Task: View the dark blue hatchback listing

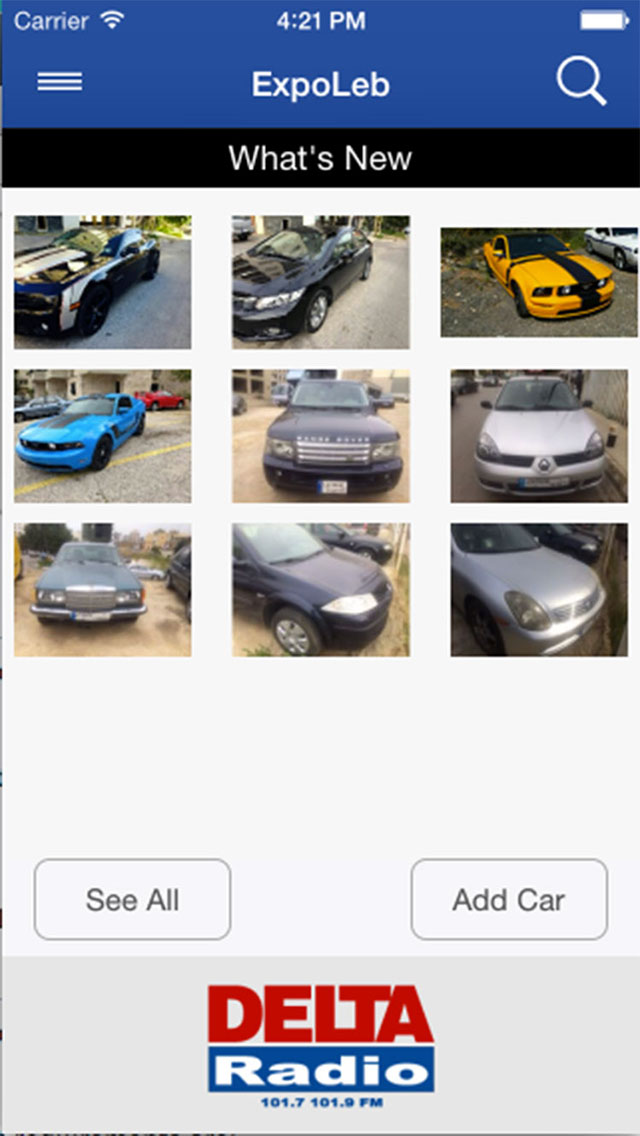Action: click(321, 590)
